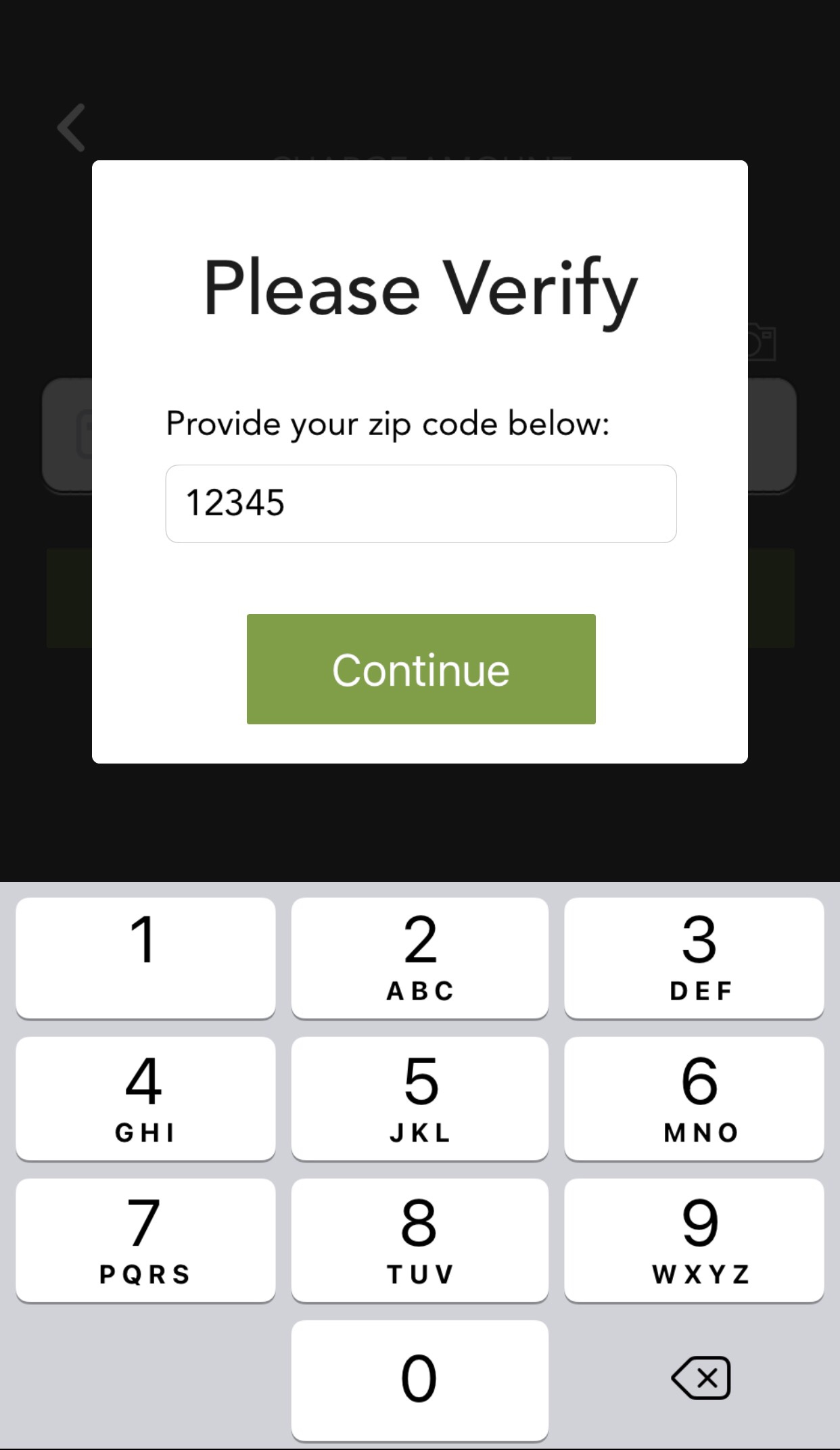
Task: Tap the Continue button
Action: coord(421,669)
